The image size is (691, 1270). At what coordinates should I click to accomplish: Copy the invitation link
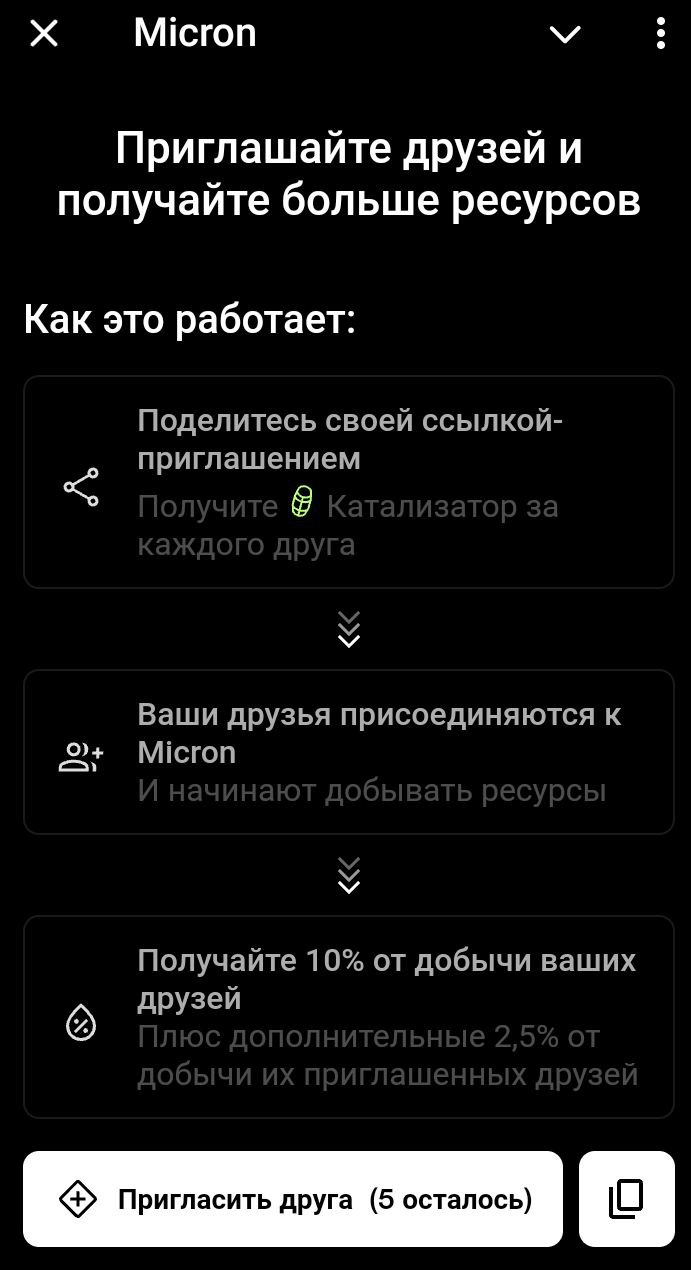point(627,1199)
